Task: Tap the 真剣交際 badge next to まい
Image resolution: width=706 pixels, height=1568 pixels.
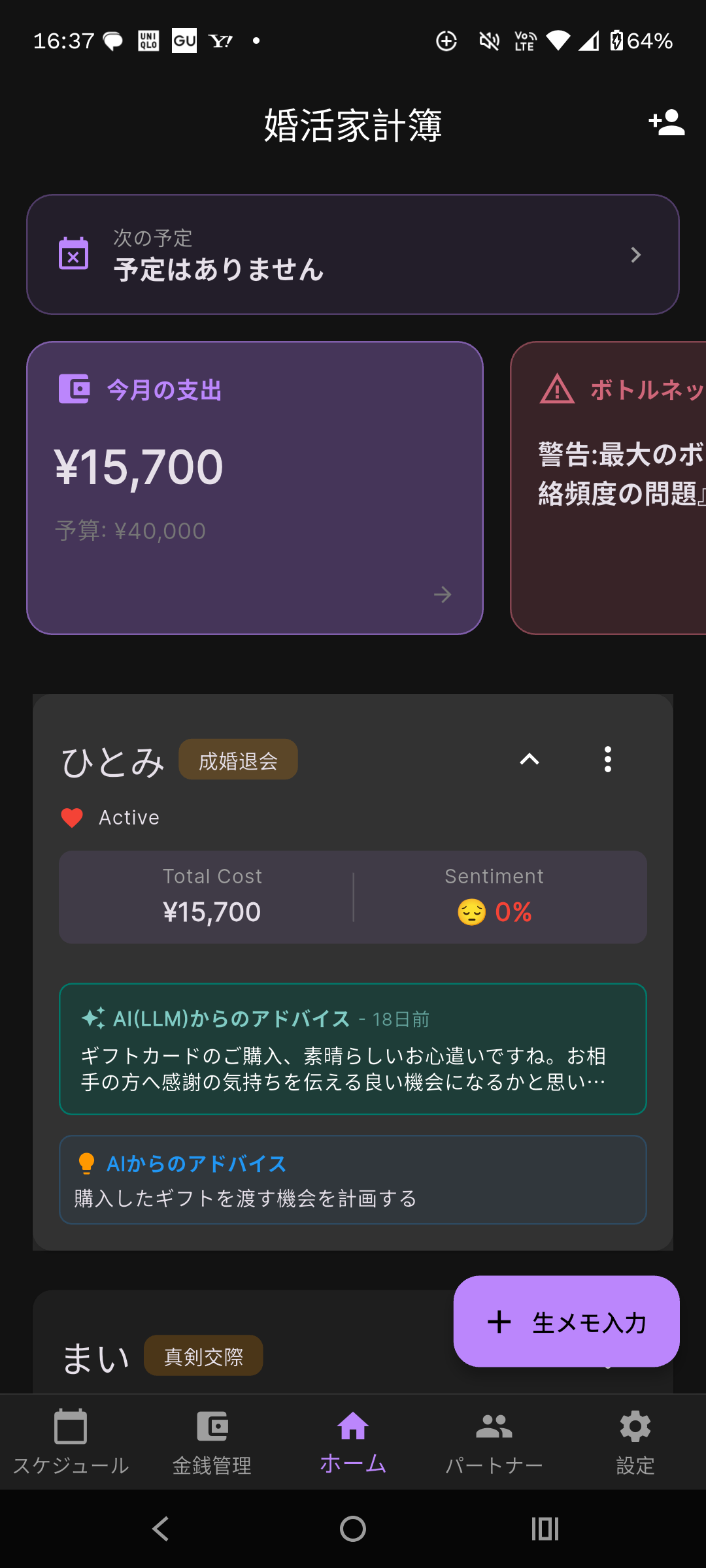Action: point(203,1355)
